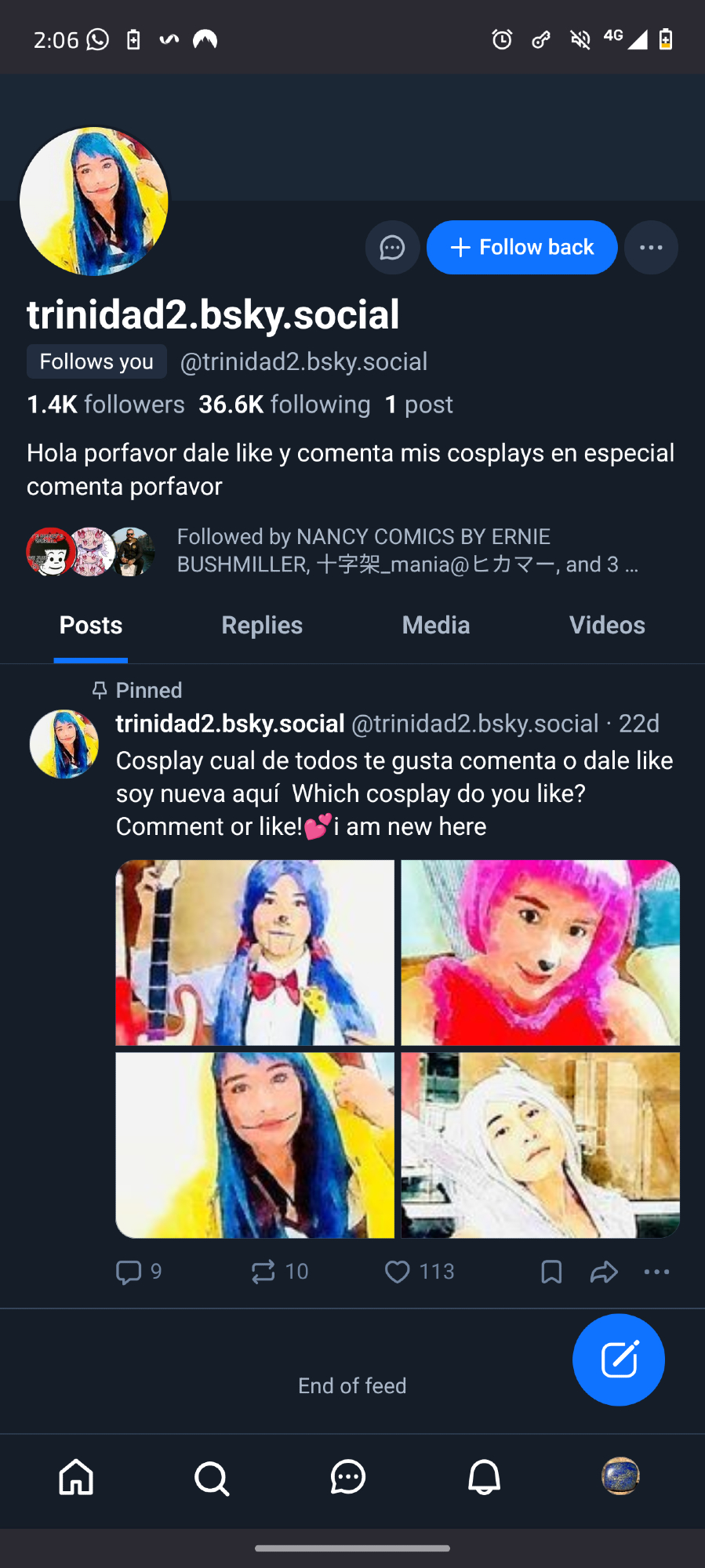The height and width of the screenshot is (1568, 705).
Task: Open the 1.4K followers list
Action: [106, 405]
